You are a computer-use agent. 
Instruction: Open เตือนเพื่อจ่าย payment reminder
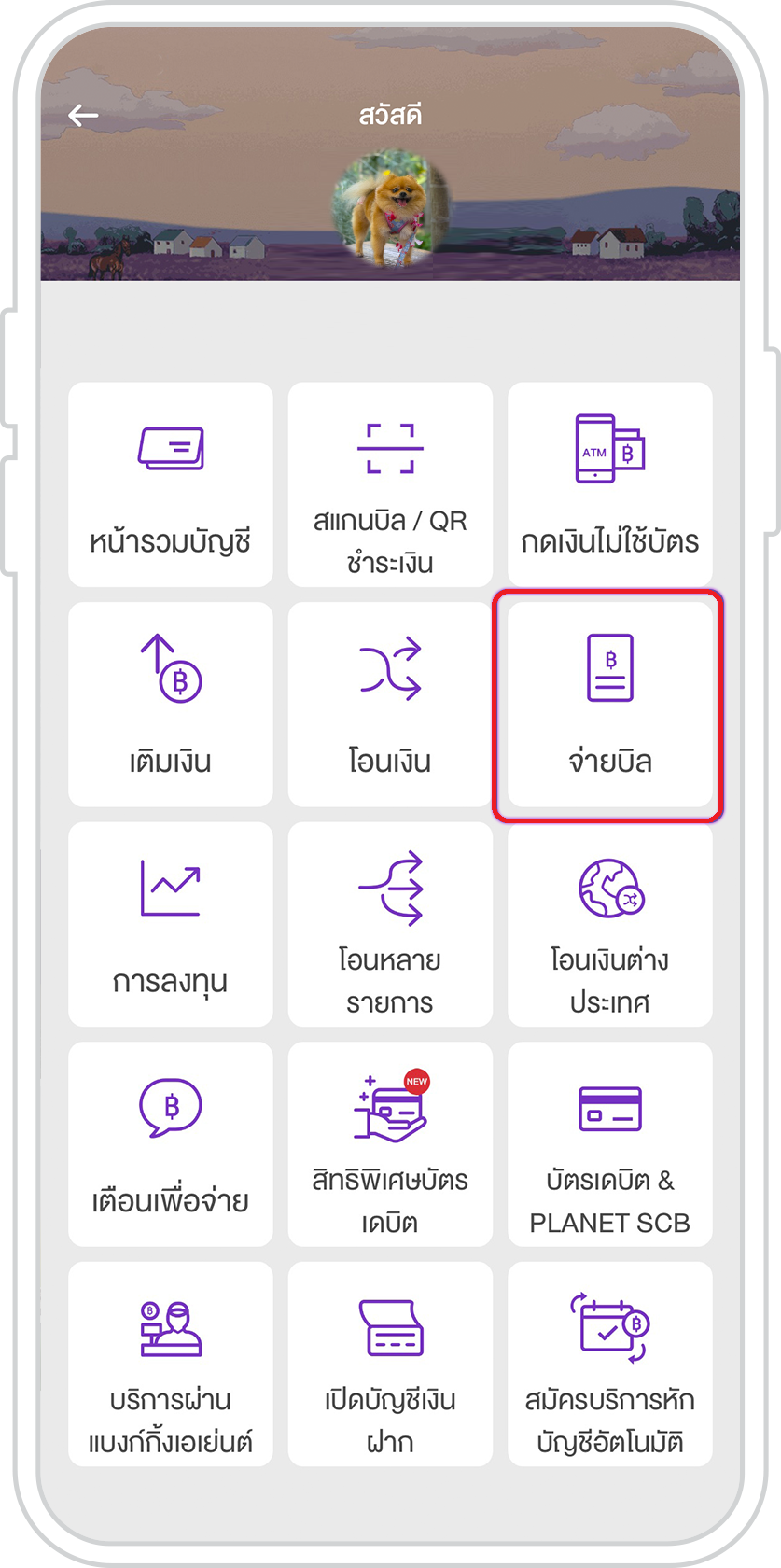click(171, 1144)
